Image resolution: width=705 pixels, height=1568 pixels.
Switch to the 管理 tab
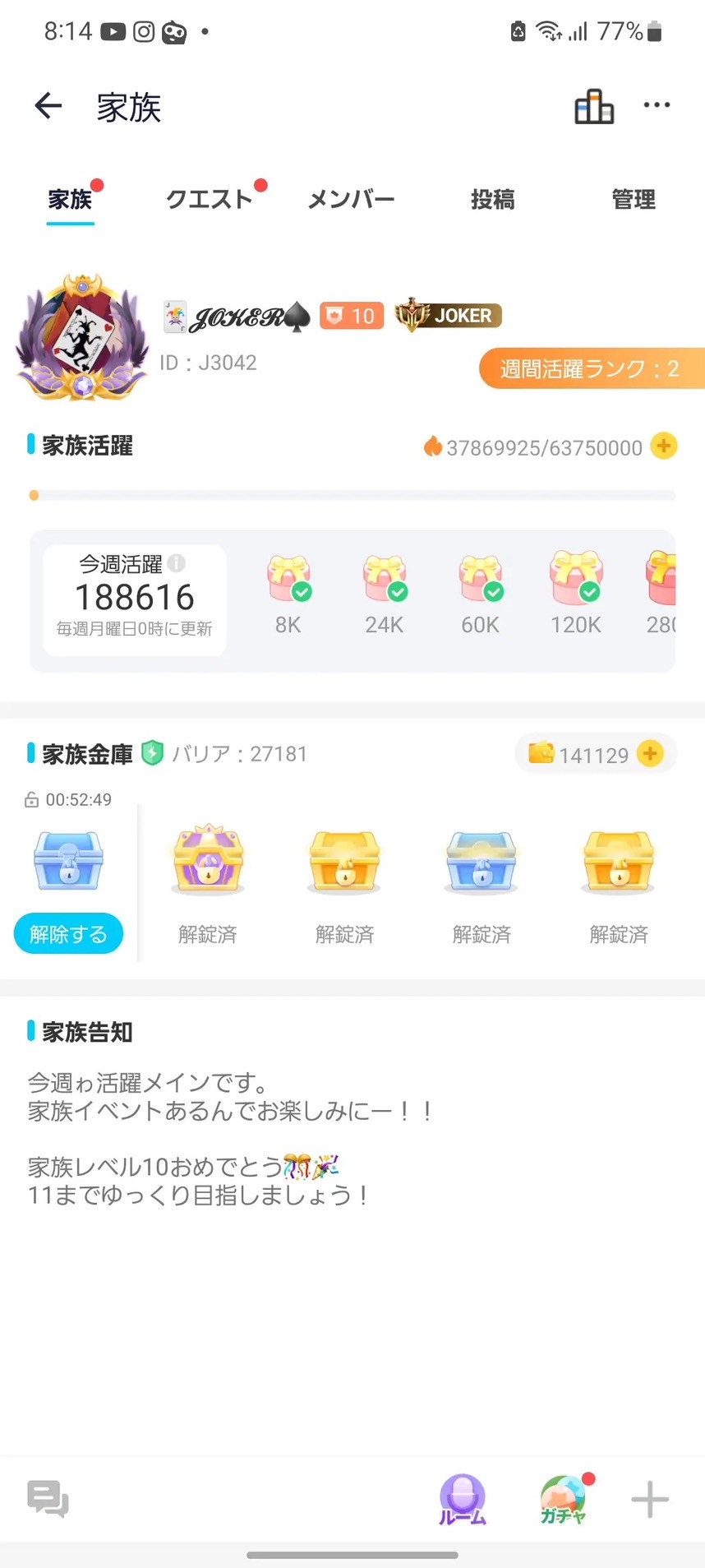pyautogui.click(x=633, y=200)
